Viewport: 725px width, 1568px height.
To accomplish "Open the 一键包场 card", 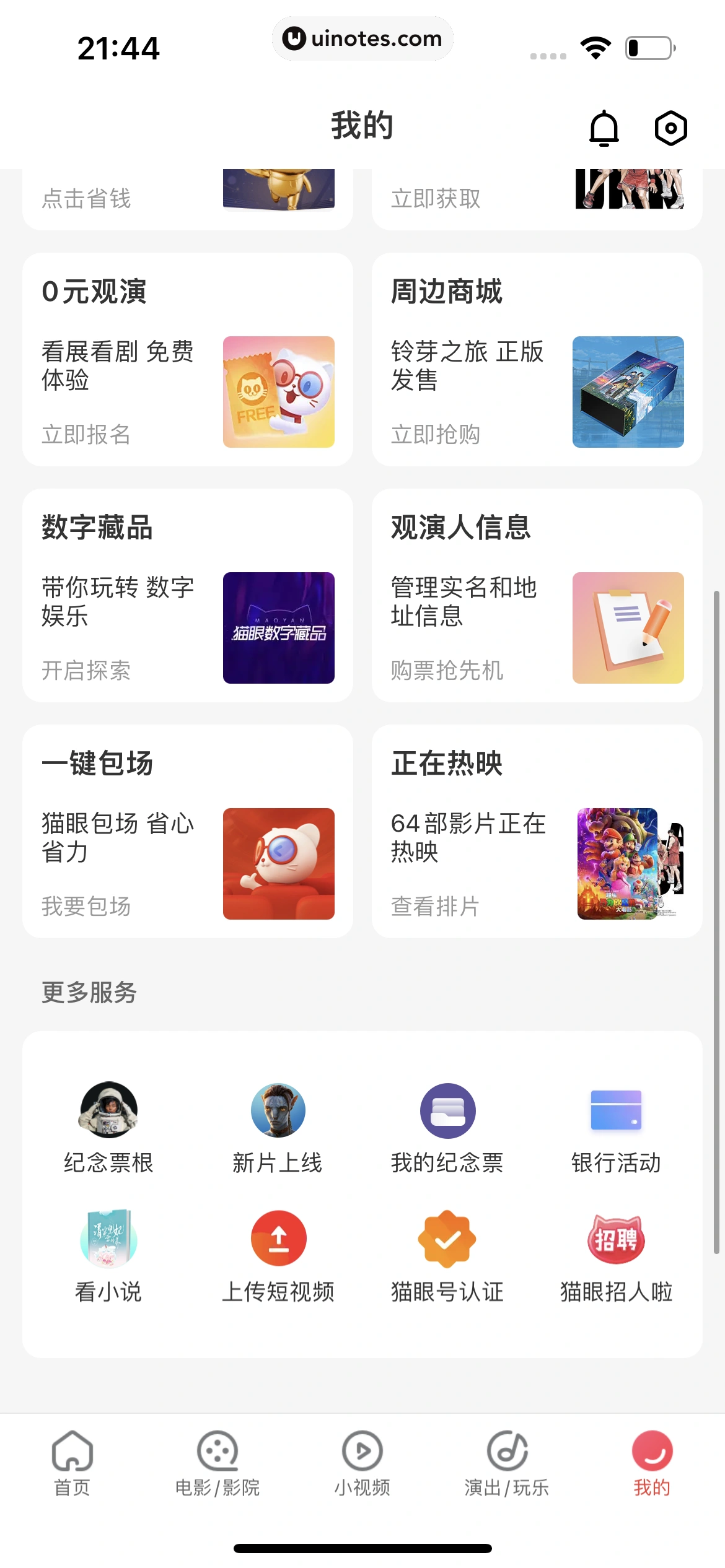I will click(x=187, y=832).
